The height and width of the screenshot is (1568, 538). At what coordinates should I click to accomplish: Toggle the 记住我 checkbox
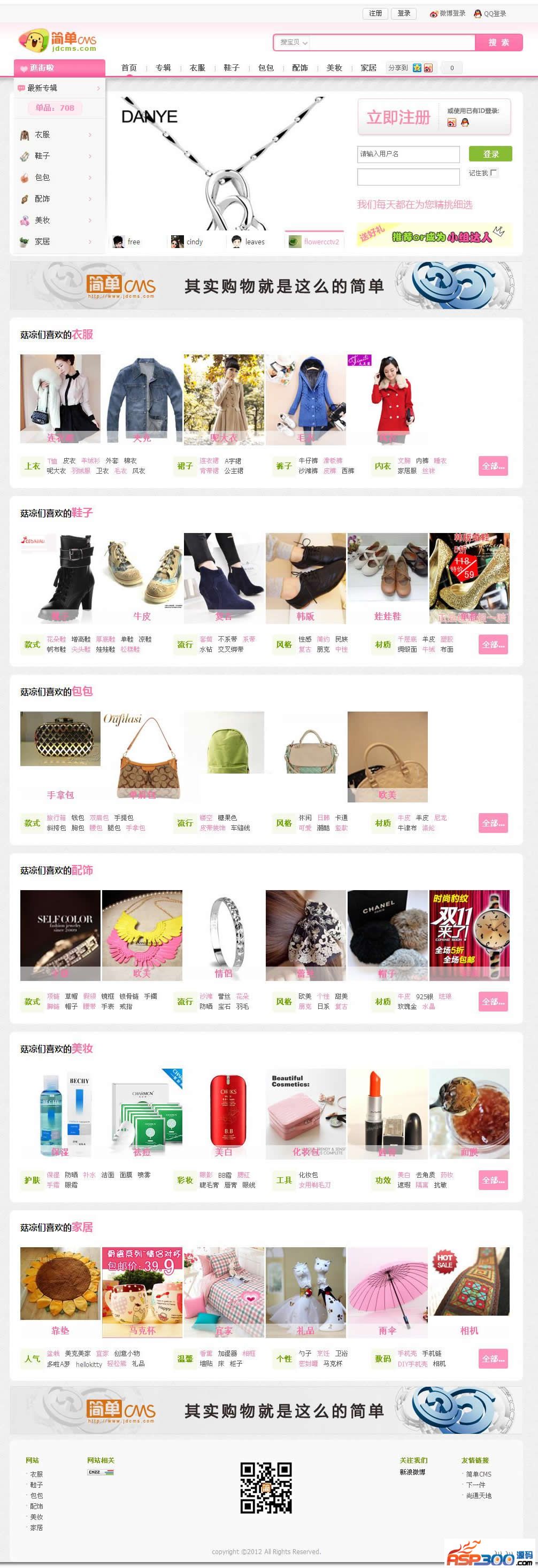(x=494, y=173)
